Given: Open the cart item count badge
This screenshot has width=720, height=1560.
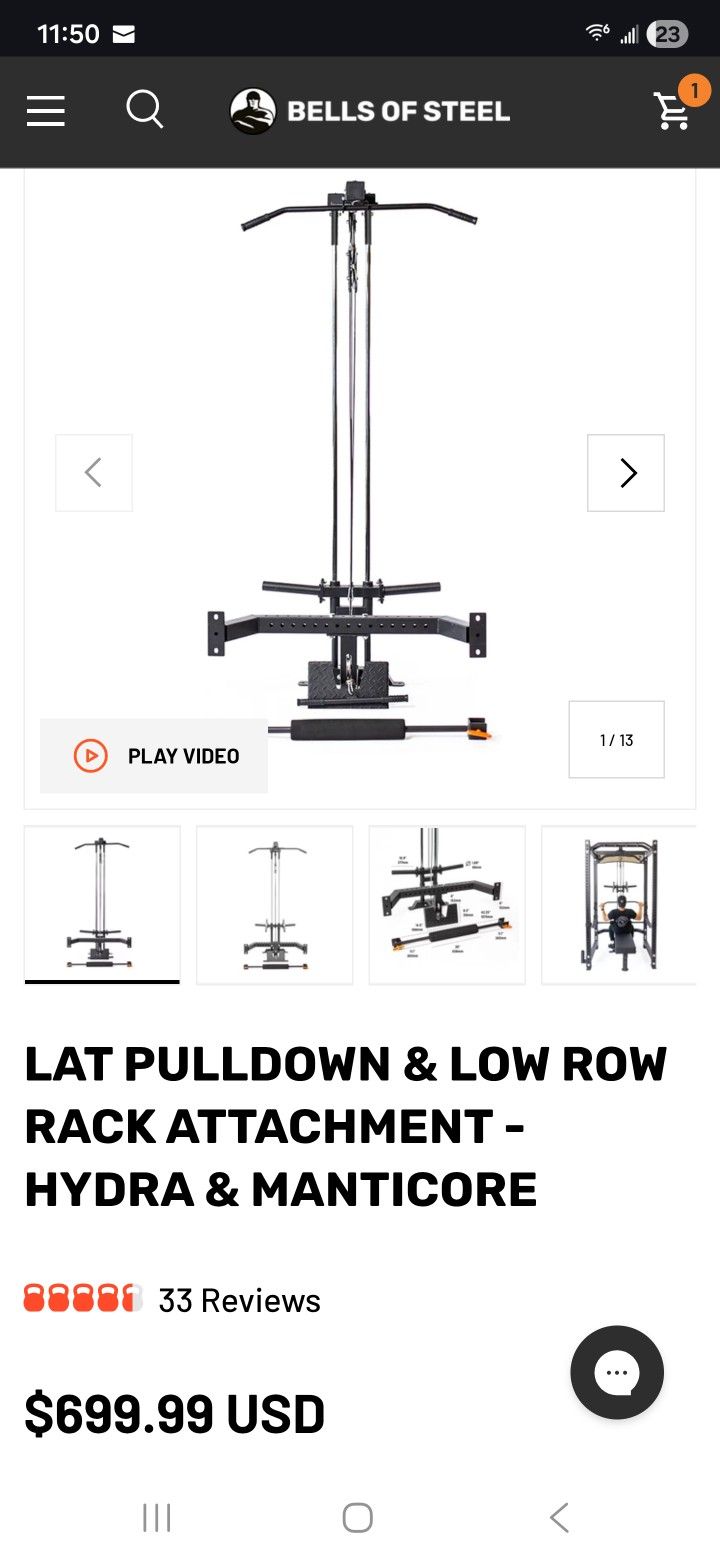Looking at the screenshot, I should pos(692,90).
